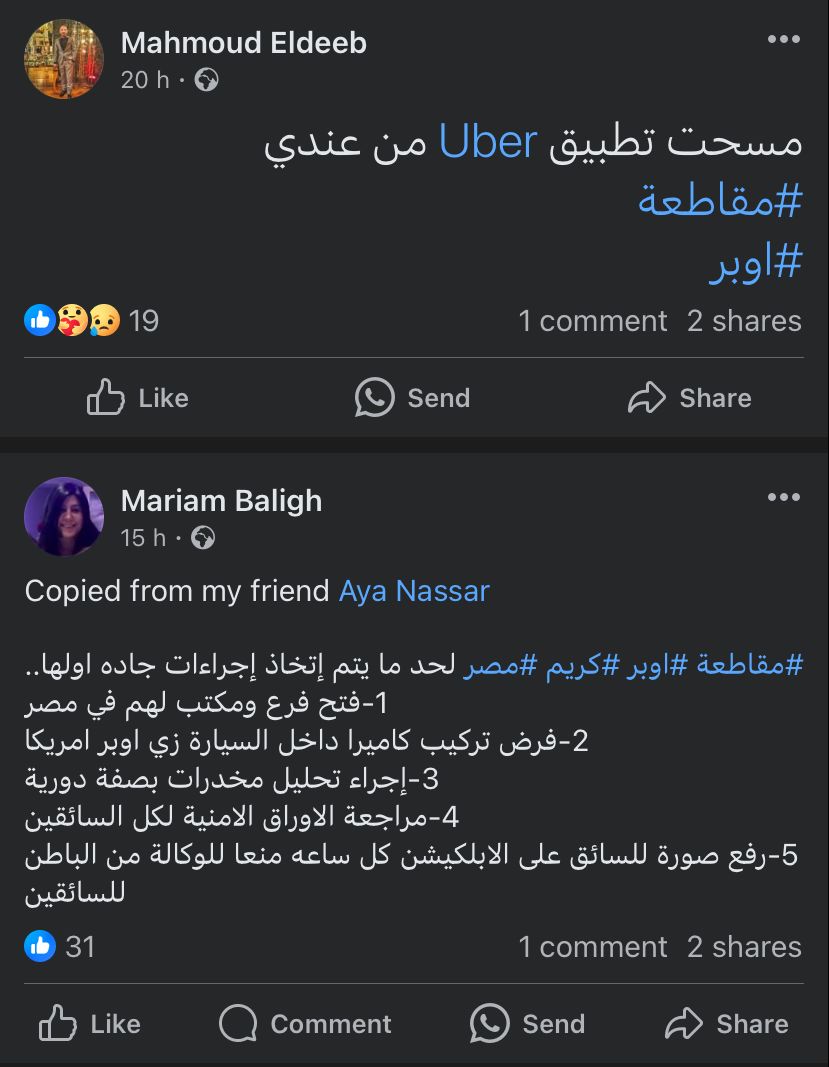The height and width of the screenshot is (1067, 829).
Task: Open Mariam Baligh's profile picture
Action: click(64, 516)
